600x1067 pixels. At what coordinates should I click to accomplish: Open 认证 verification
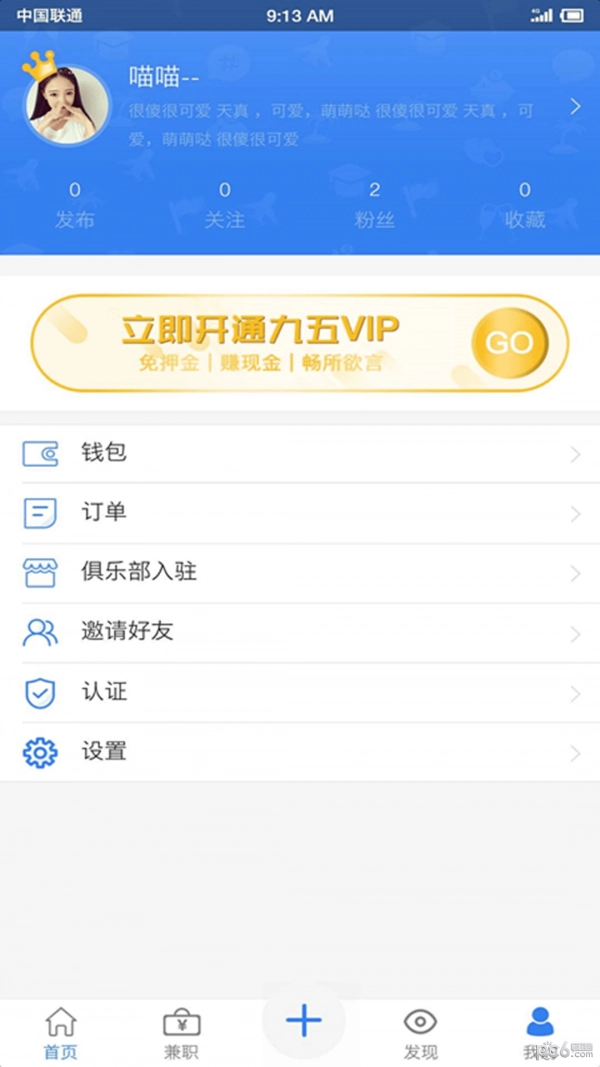300,692
